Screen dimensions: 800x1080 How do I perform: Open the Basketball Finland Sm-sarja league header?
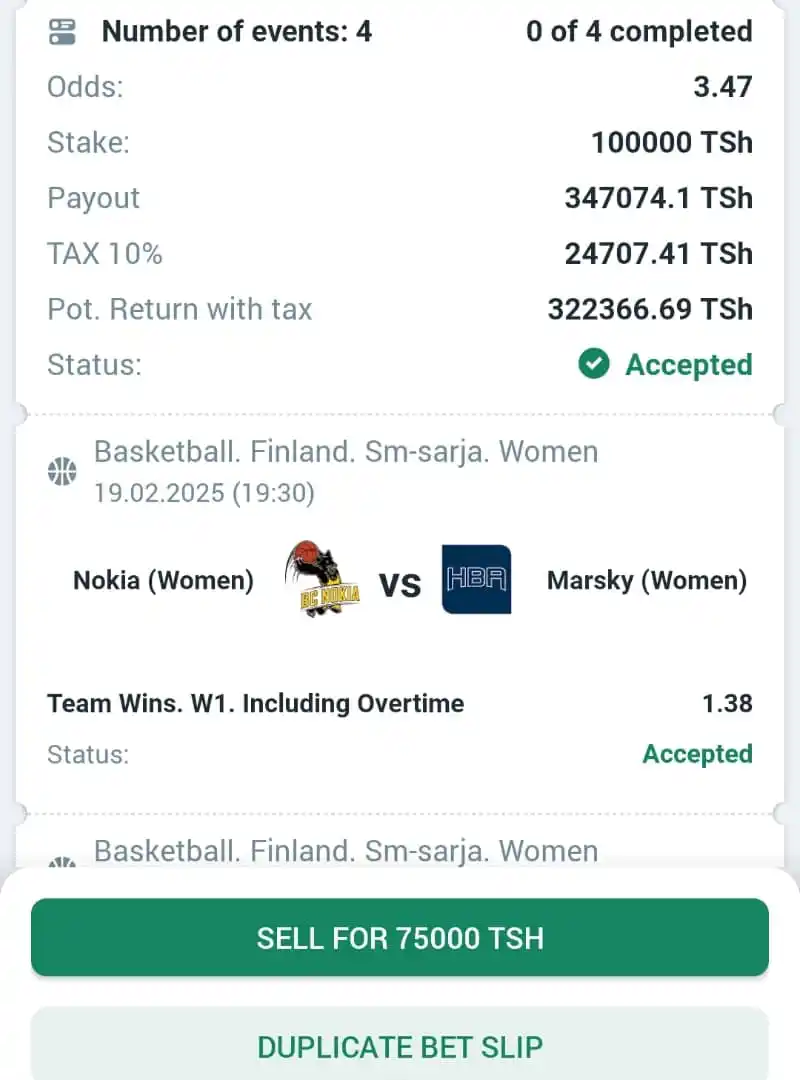point(345,452)
